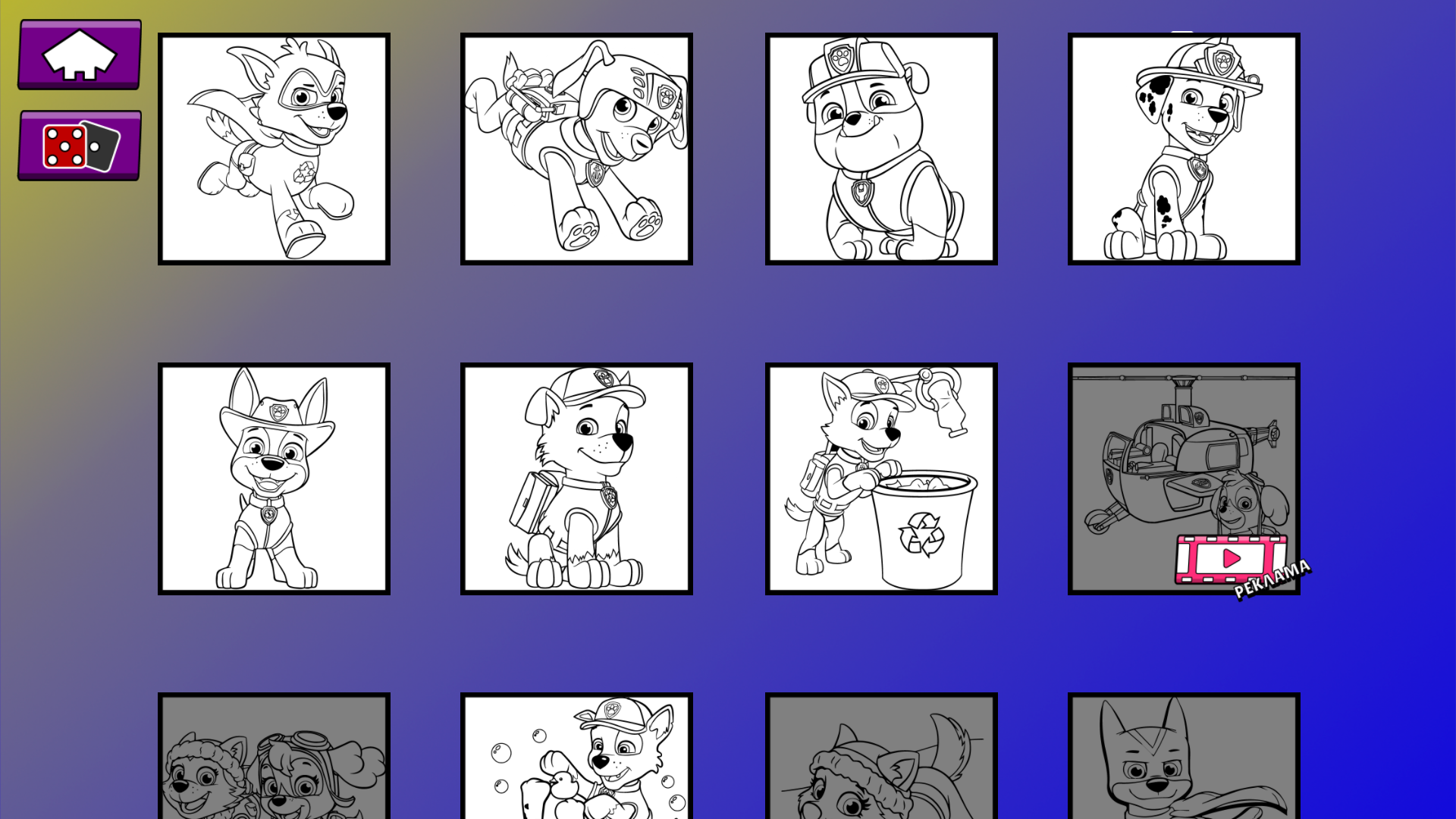This screenshot has height=819, width=1456.
Task: Select the pup in ranger hat picture
Action: click(274, 479)
